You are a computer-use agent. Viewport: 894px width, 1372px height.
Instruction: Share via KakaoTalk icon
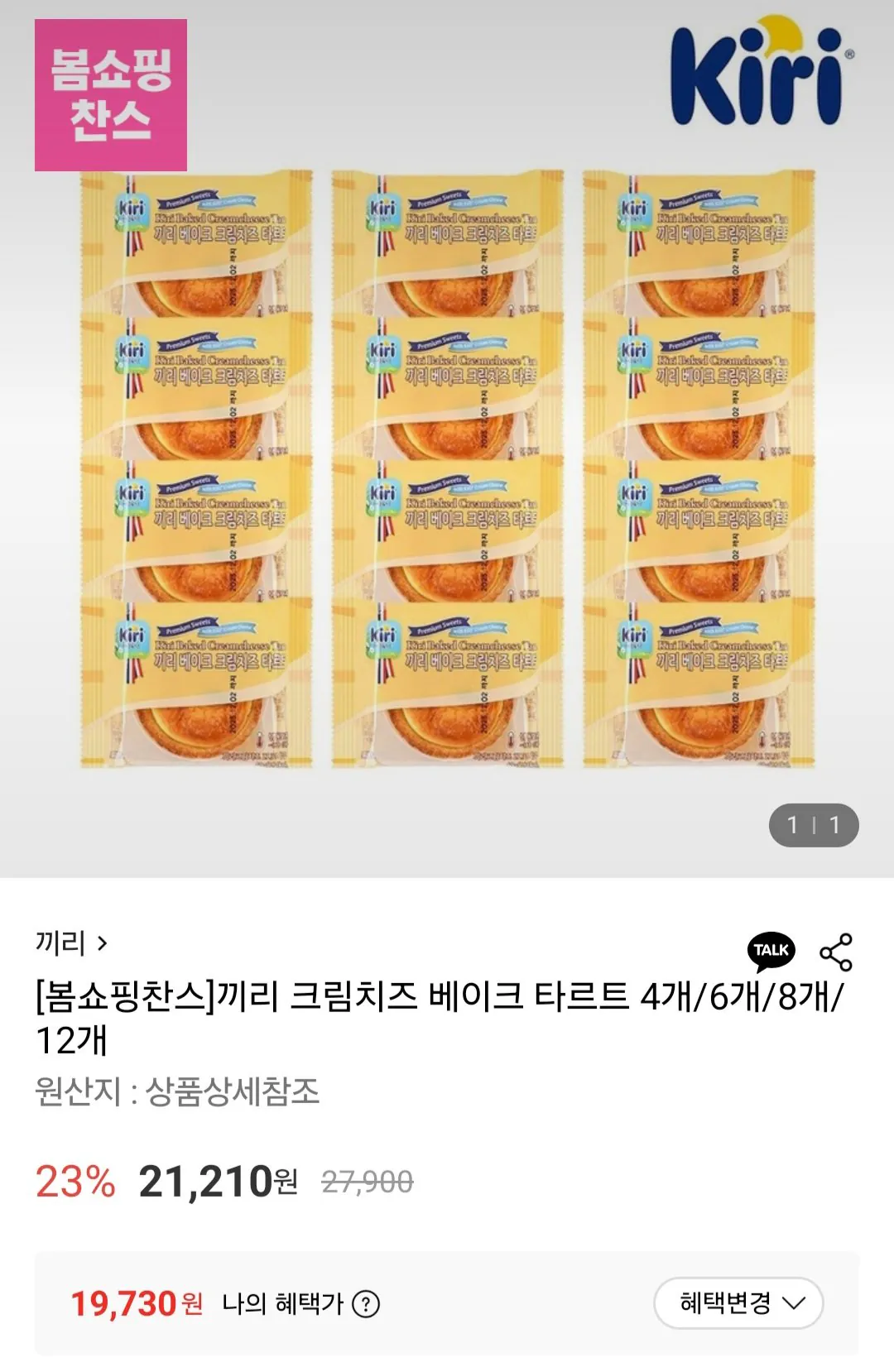pos(771,951)
